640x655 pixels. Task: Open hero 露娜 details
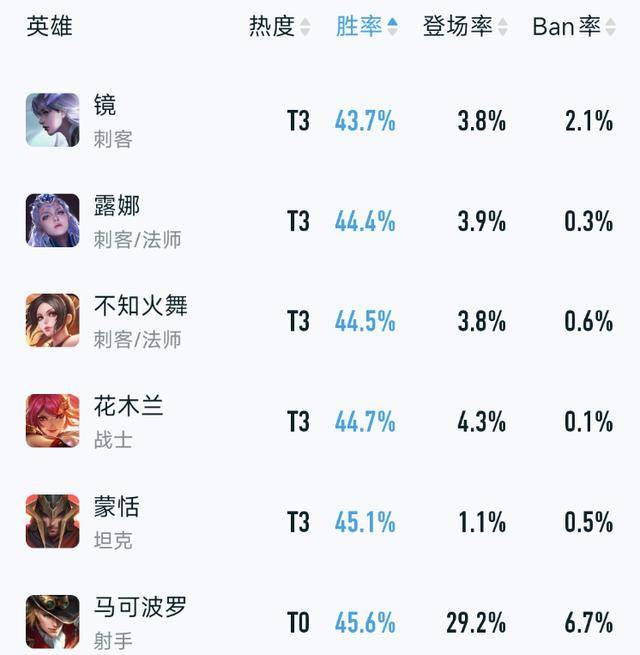(116, 220)
